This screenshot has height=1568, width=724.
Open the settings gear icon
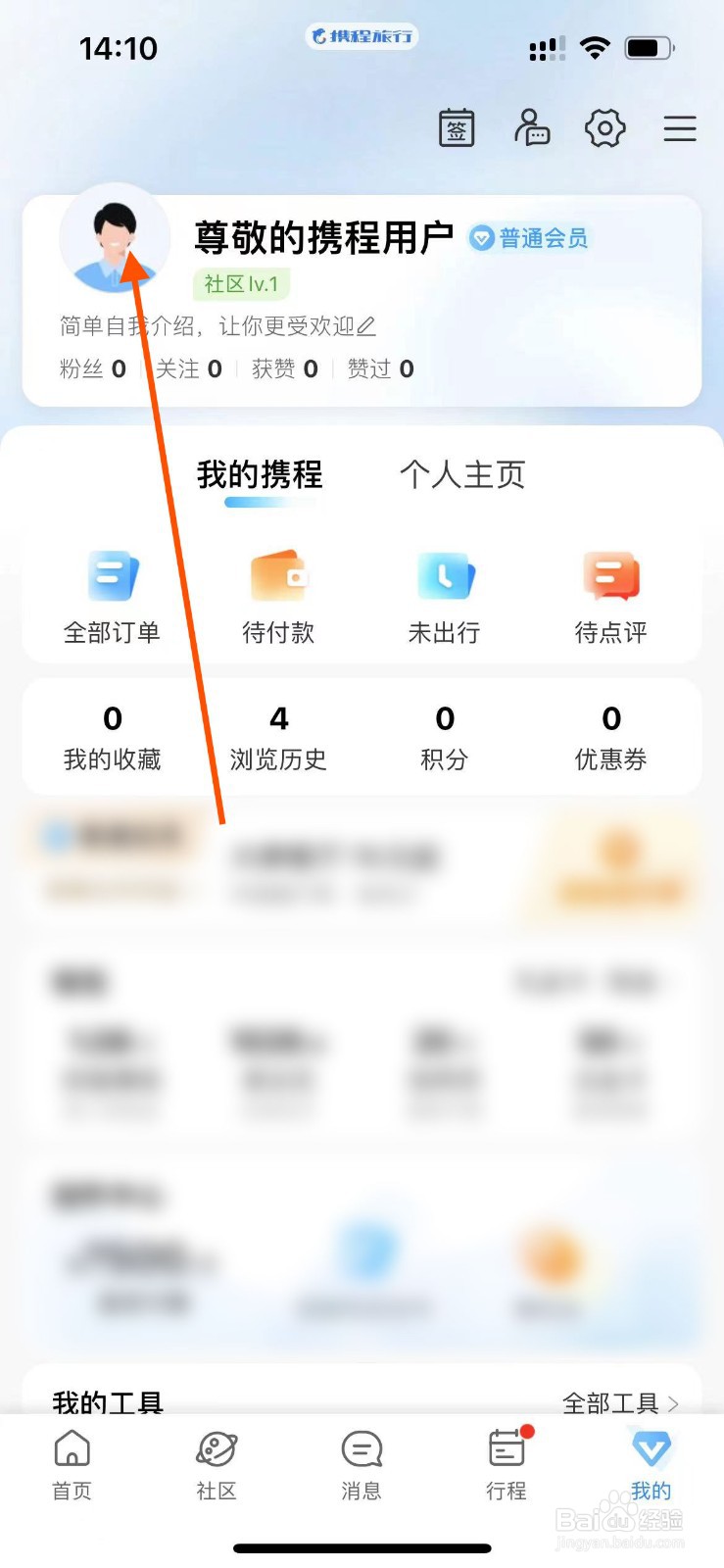tap(604, 127)
